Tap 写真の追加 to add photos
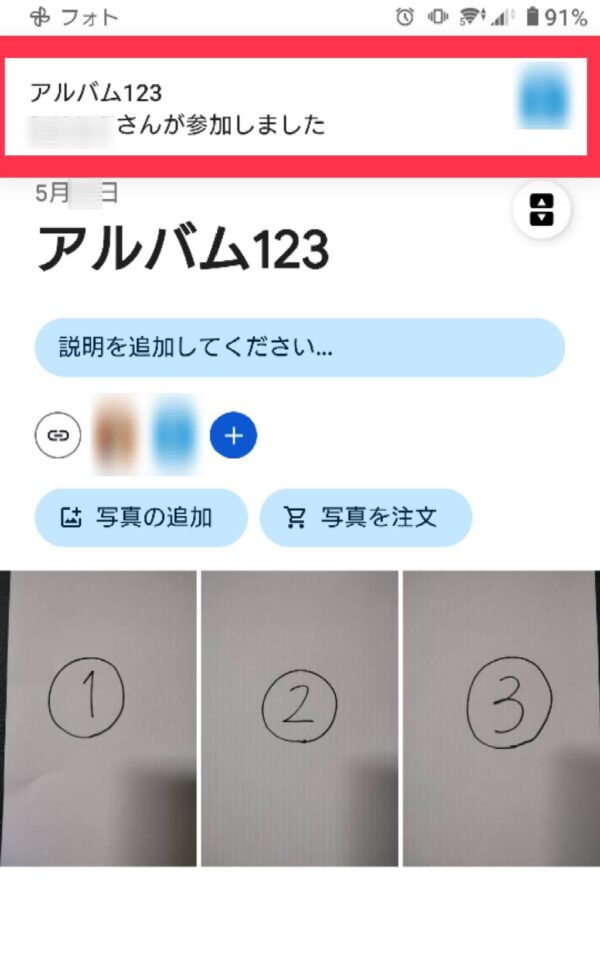 point(140,517)
